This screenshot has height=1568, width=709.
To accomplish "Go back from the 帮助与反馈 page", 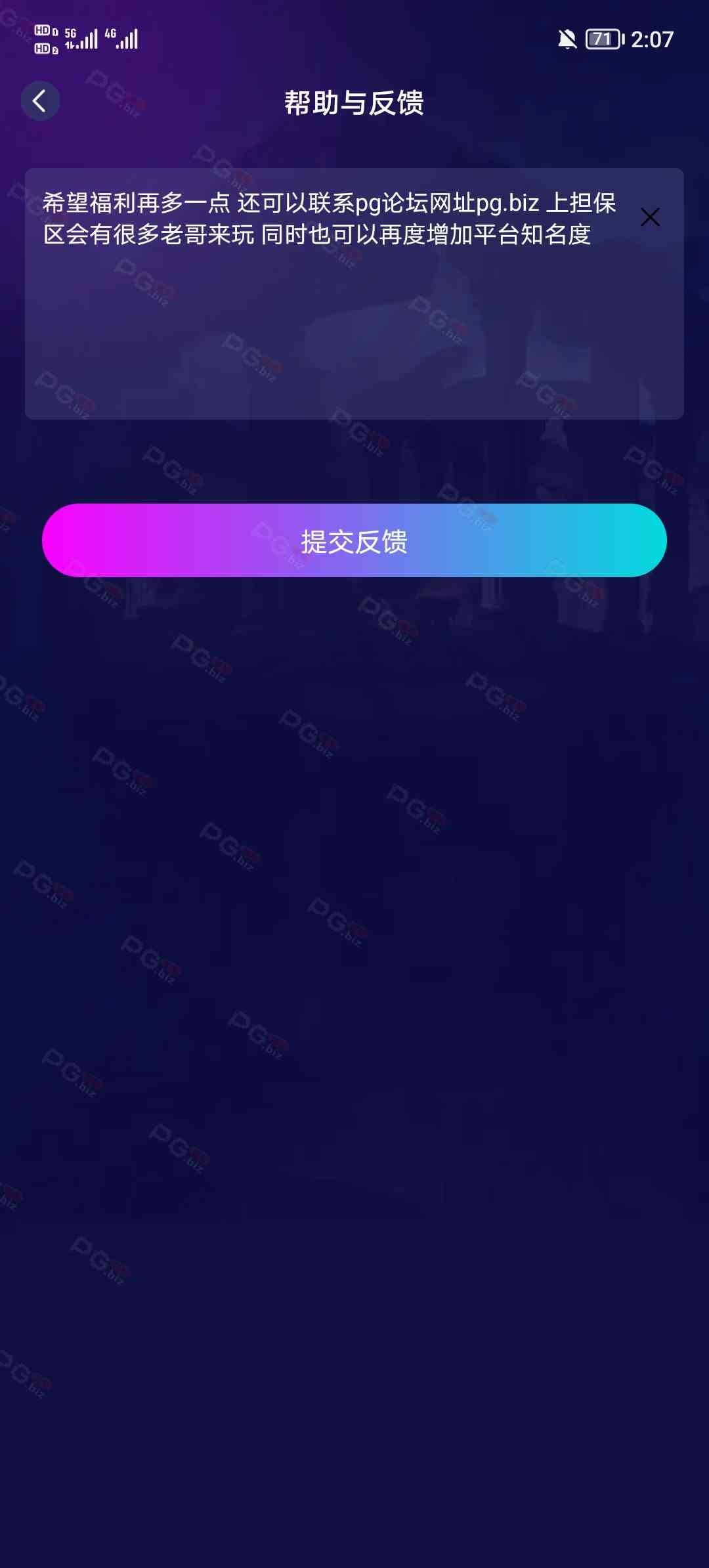I will pyautogui.click(x=40, y=101).
